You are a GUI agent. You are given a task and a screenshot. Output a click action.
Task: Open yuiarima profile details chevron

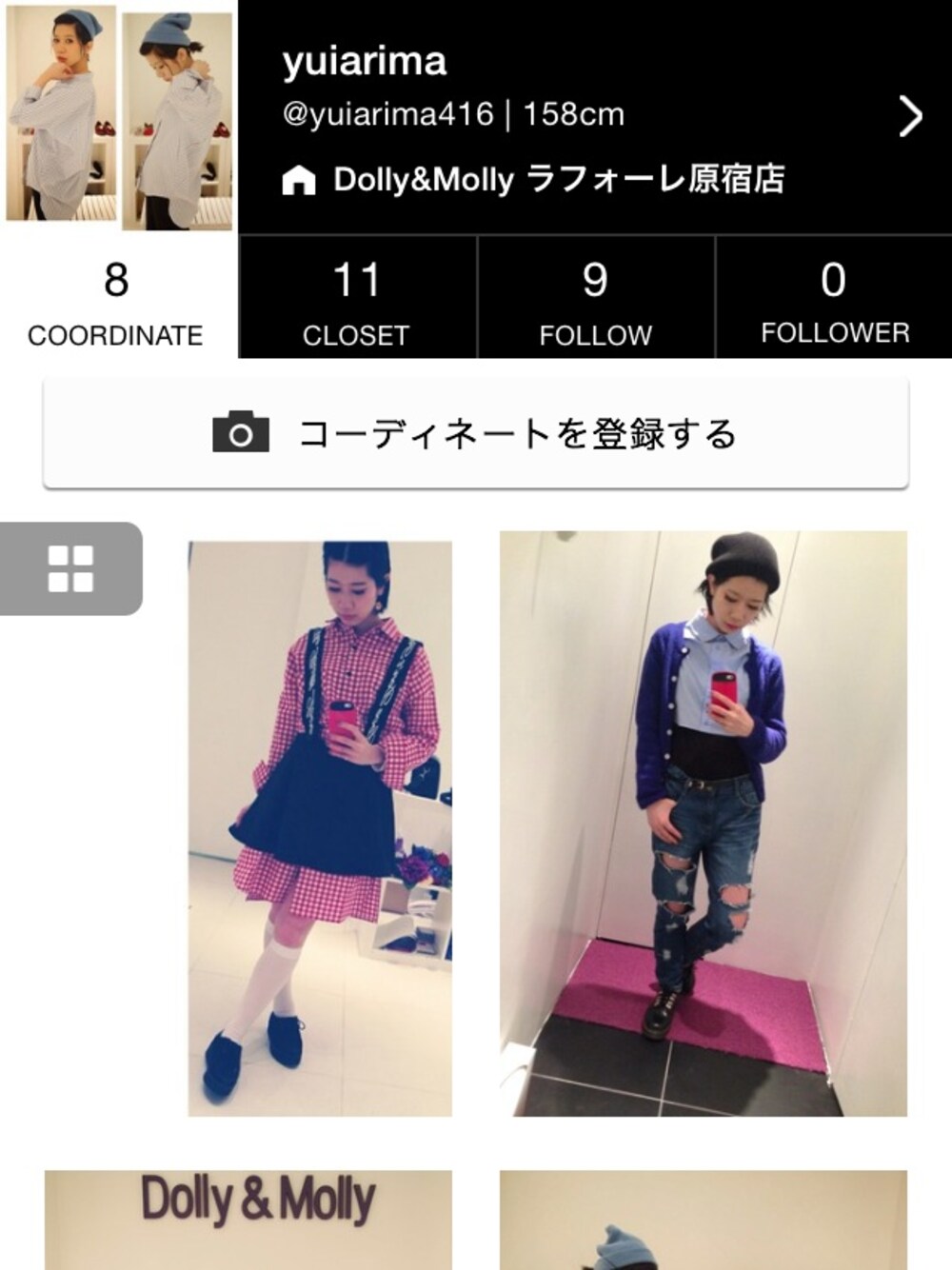coord(910,116)
